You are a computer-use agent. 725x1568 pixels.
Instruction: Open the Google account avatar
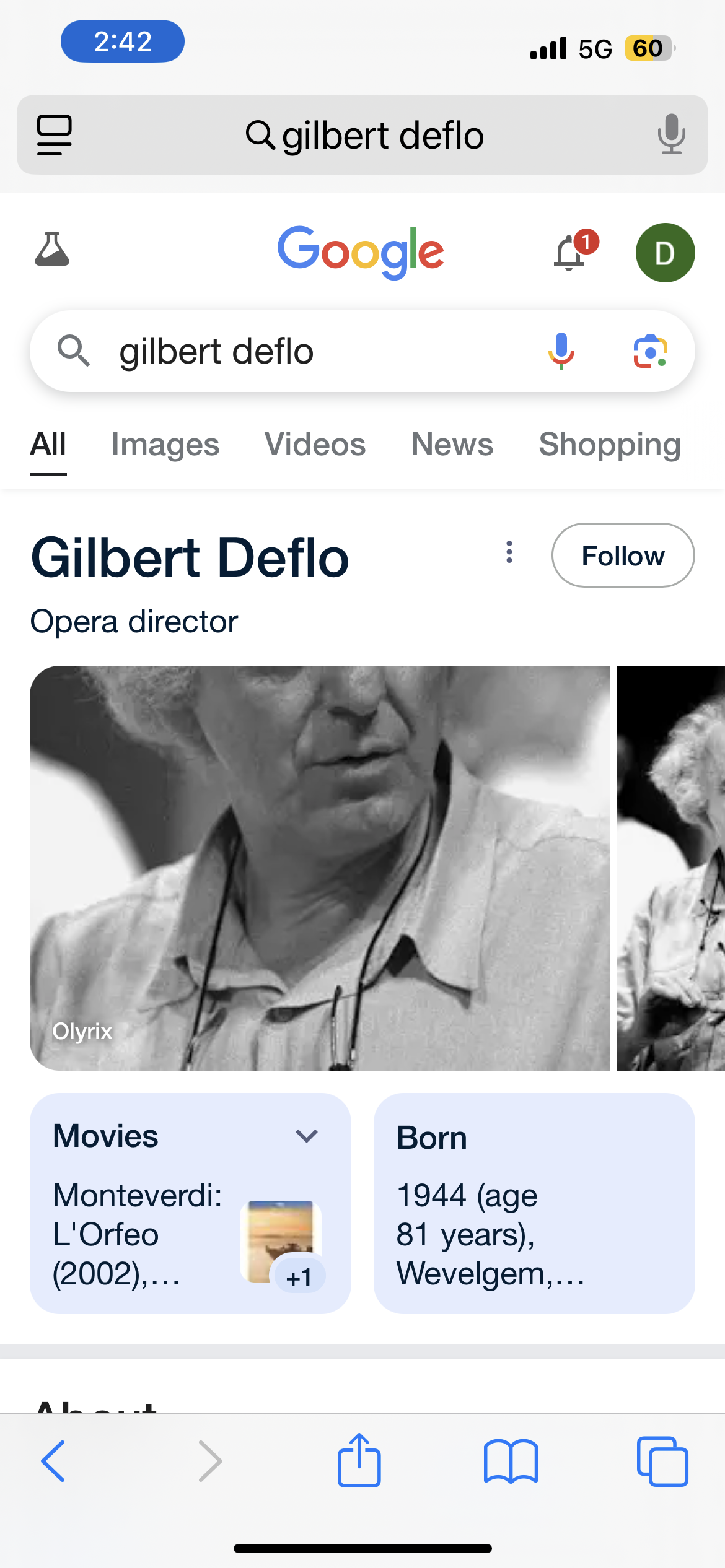(x=665, y=253)
